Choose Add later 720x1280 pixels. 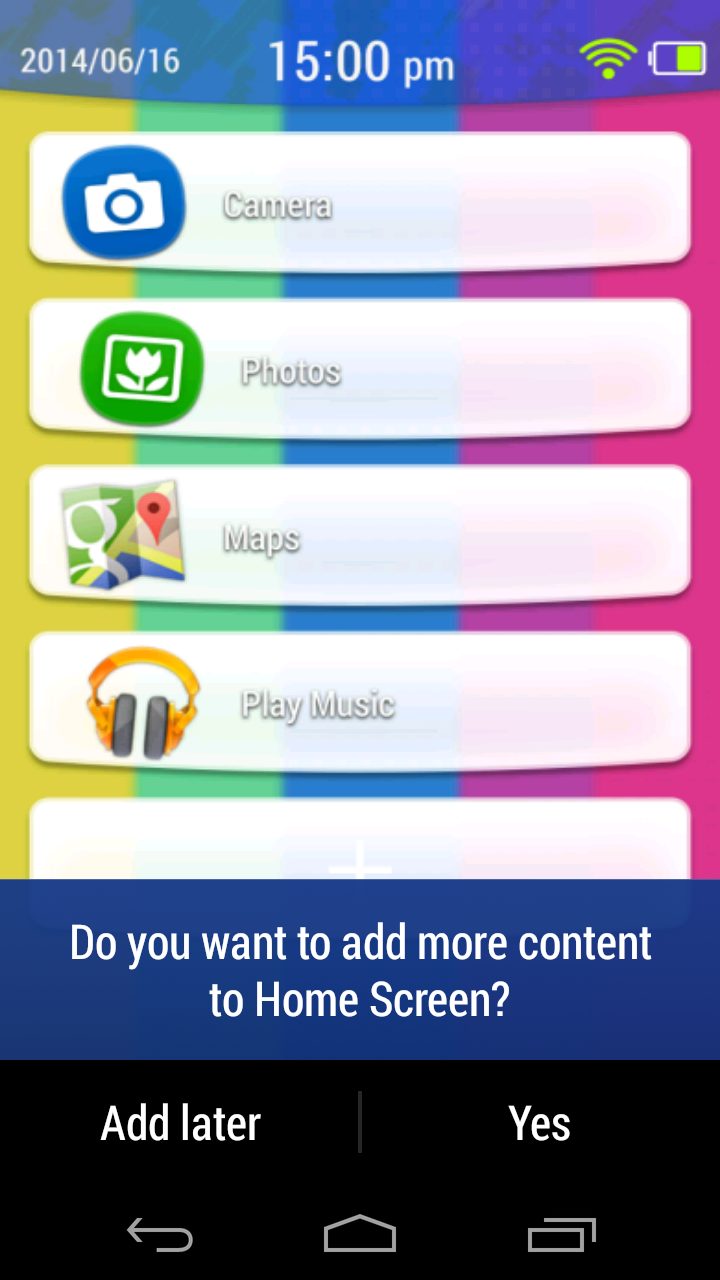pyautogui.click(x=180, y=1123)
